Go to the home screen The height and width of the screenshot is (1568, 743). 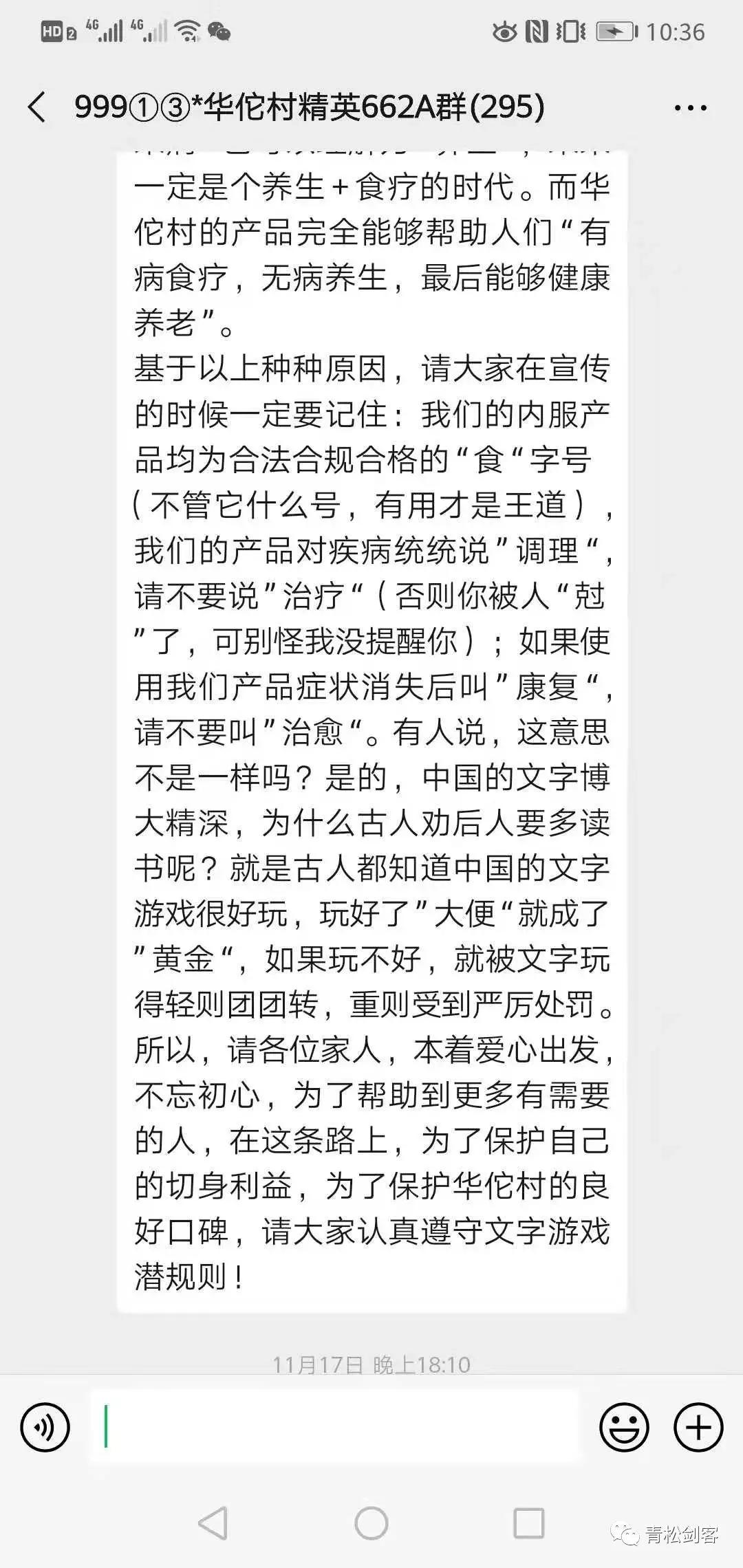tap(371, 1523)
